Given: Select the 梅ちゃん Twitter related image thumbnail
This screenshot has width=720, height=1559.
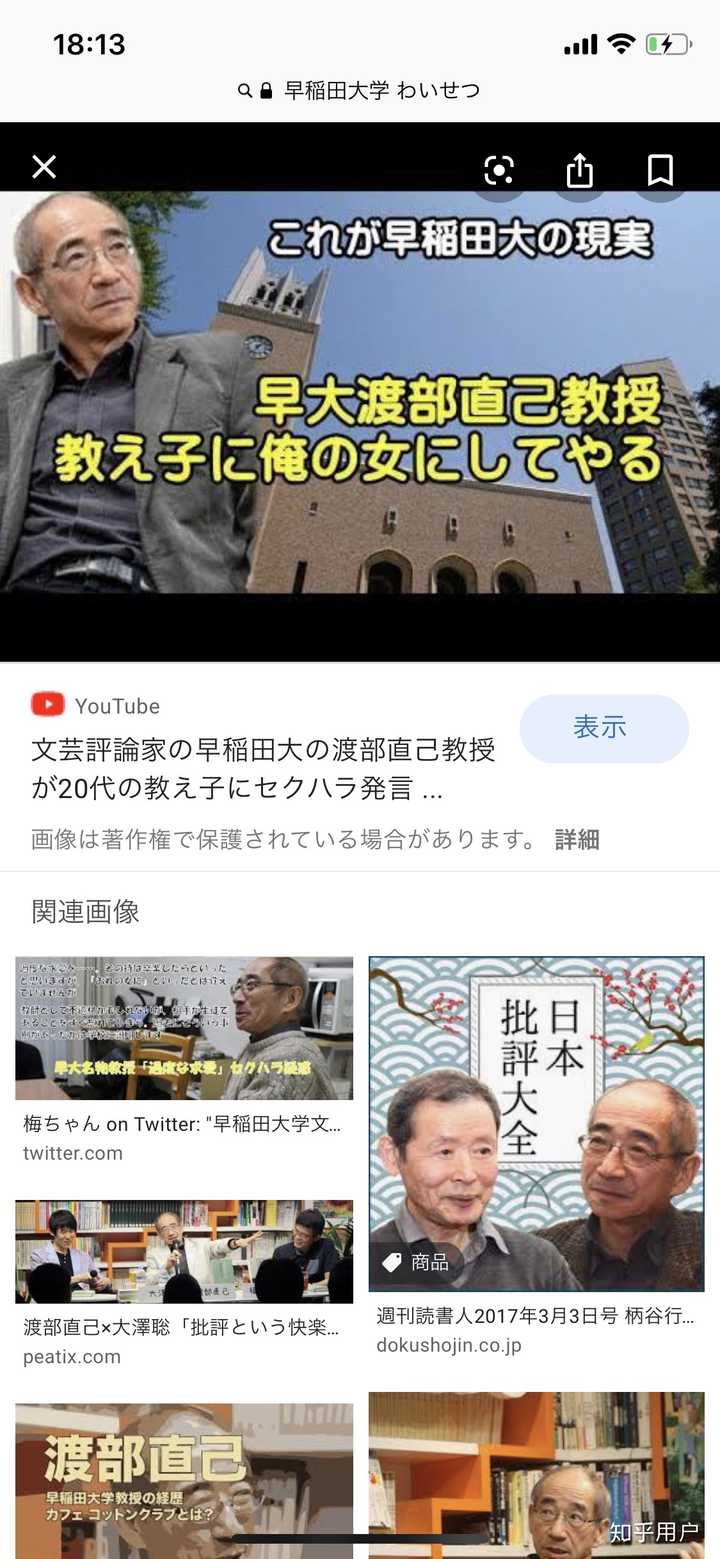Looking at the screenshot, I should (183, 1027).
